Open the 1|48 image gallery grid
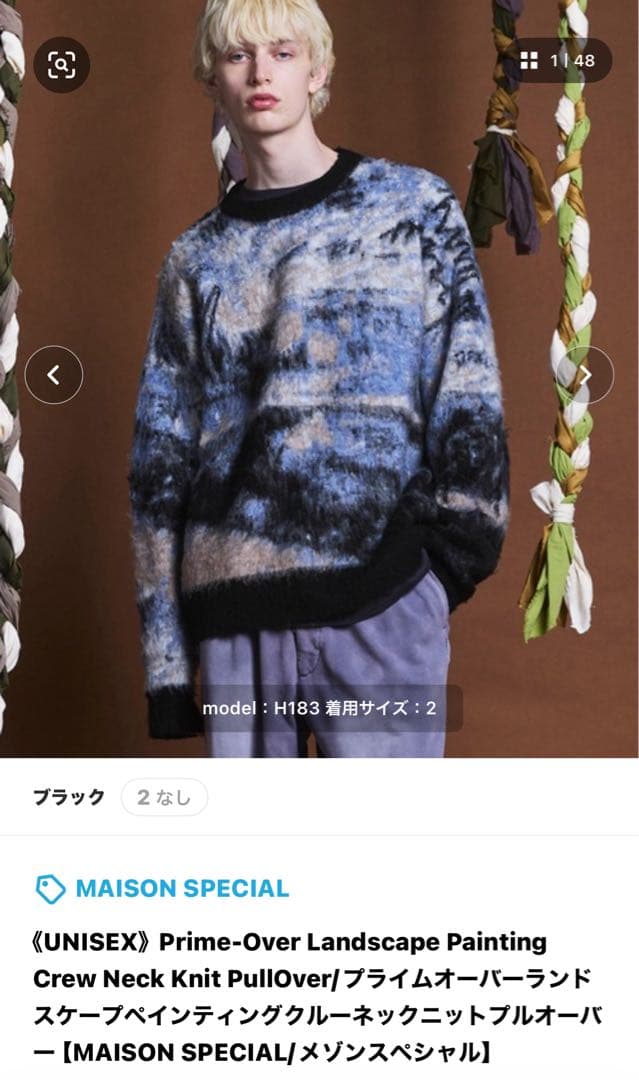The height and width of the screenshot is (1080, 639). click(x=558, y=61)
